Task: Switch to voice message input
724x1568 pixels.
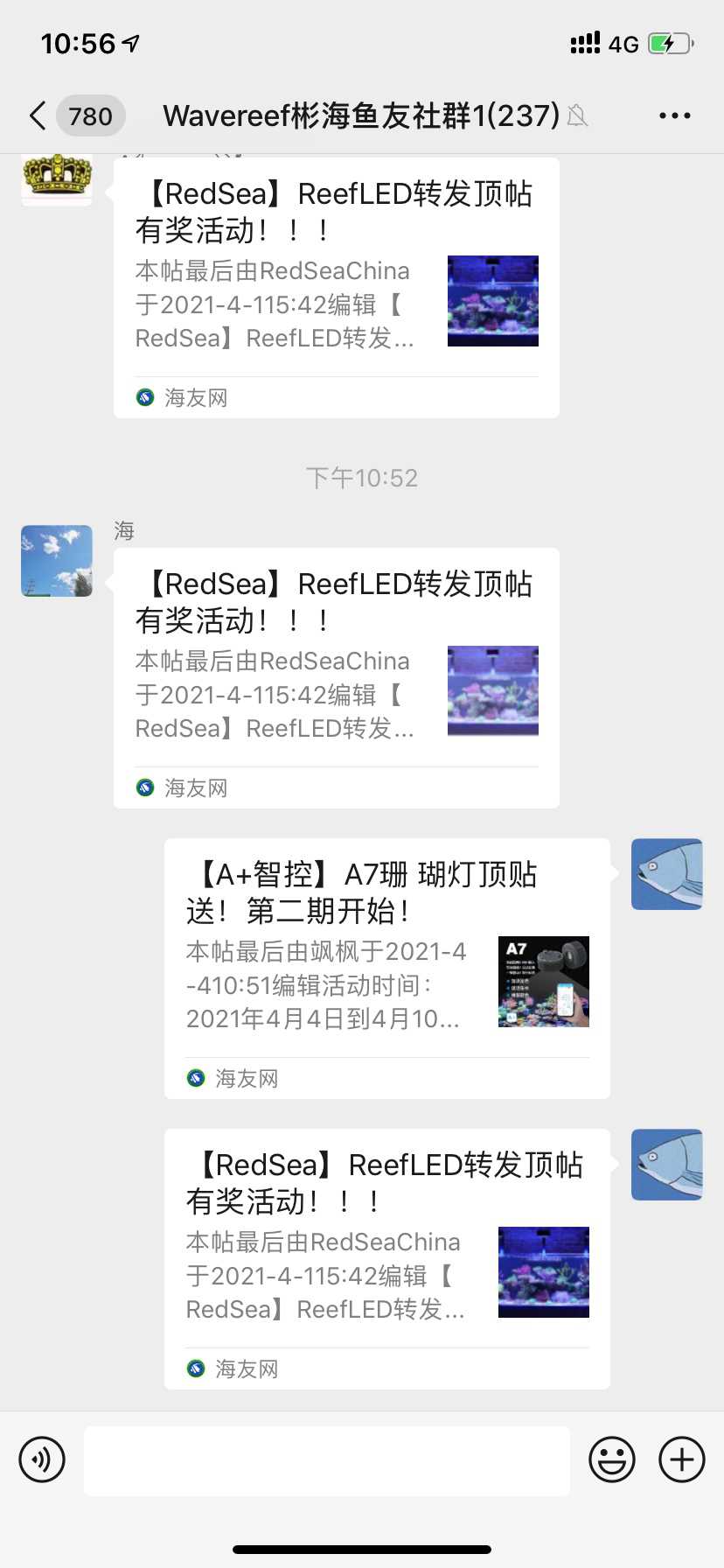Action: point(42,1459)
